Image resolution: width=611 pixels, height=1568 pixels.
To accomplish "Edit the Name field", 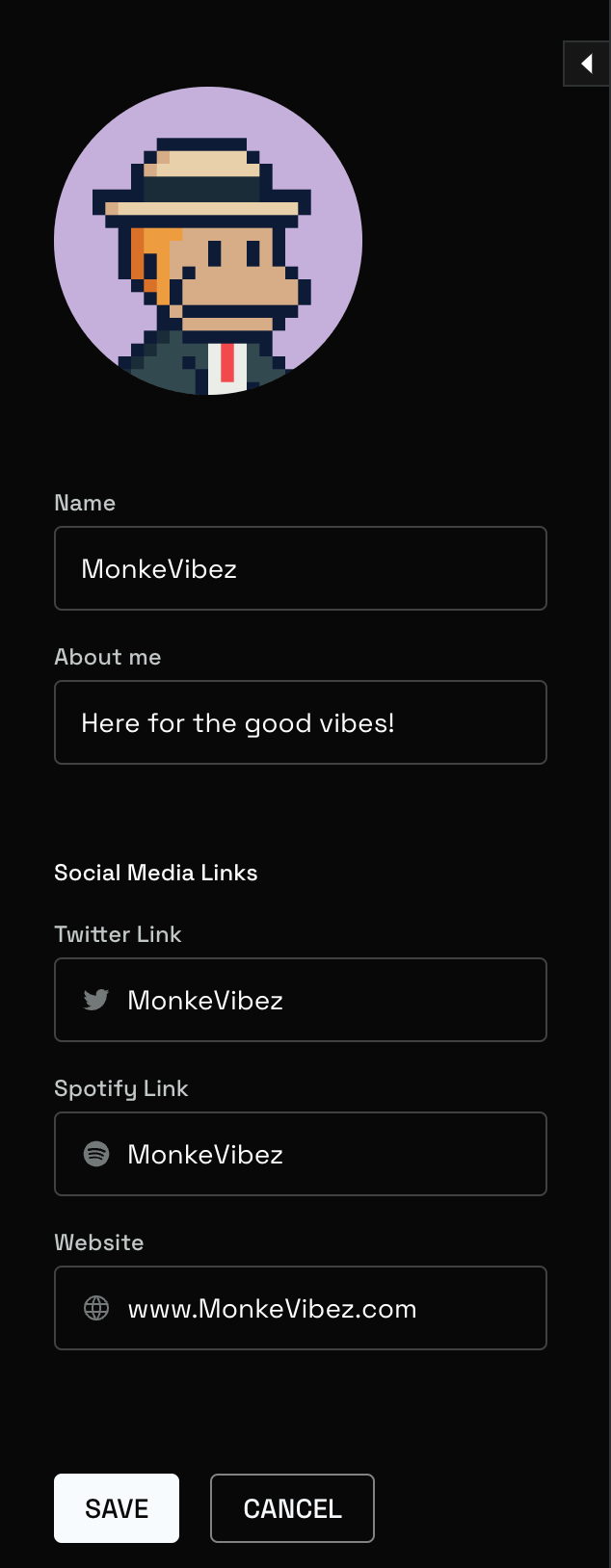I will click(x=301, y=568).
